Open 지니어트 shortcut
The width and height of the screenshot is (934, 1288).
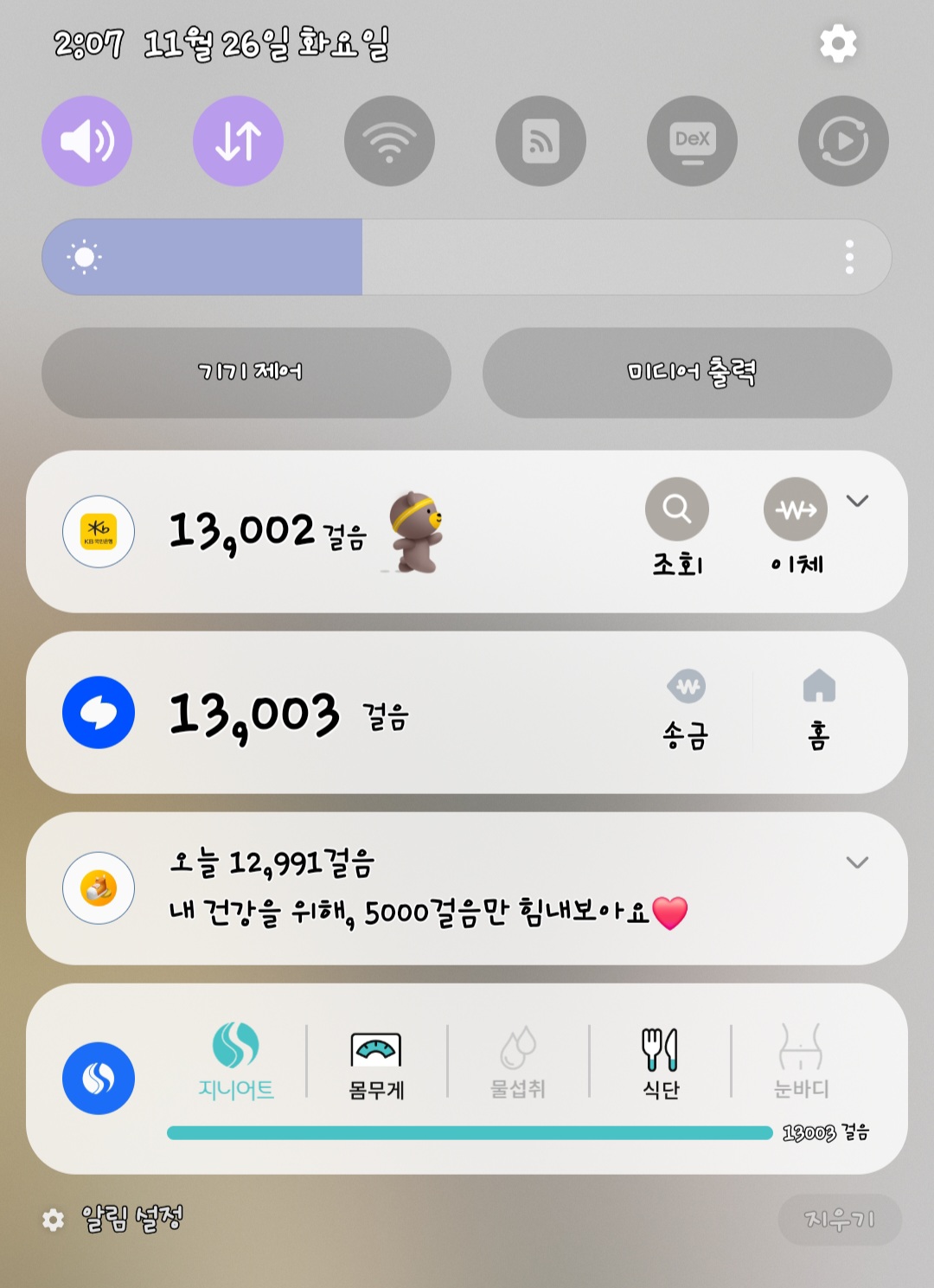tap(235, 1061)
